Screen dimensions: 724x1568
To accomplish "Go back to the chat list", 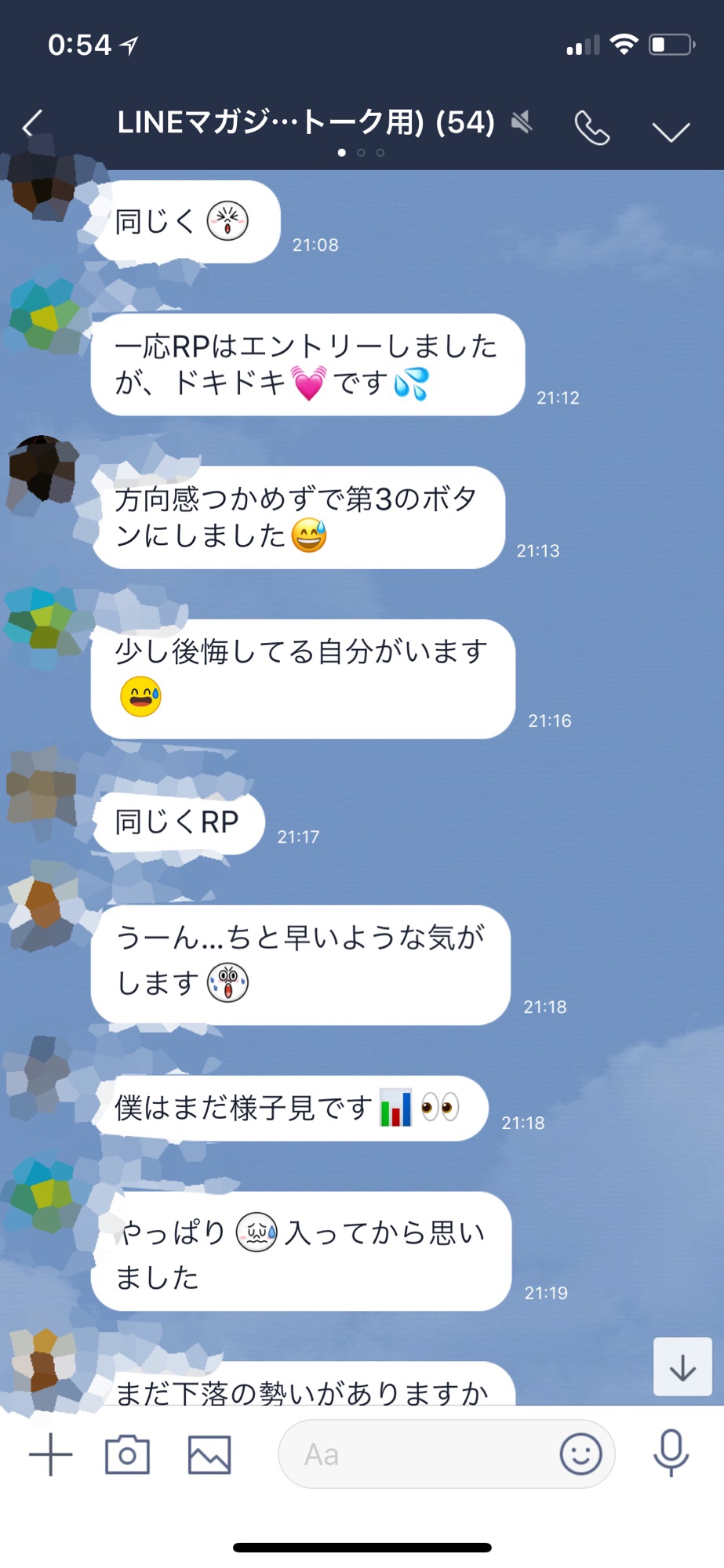I will [x=32, y=124].
